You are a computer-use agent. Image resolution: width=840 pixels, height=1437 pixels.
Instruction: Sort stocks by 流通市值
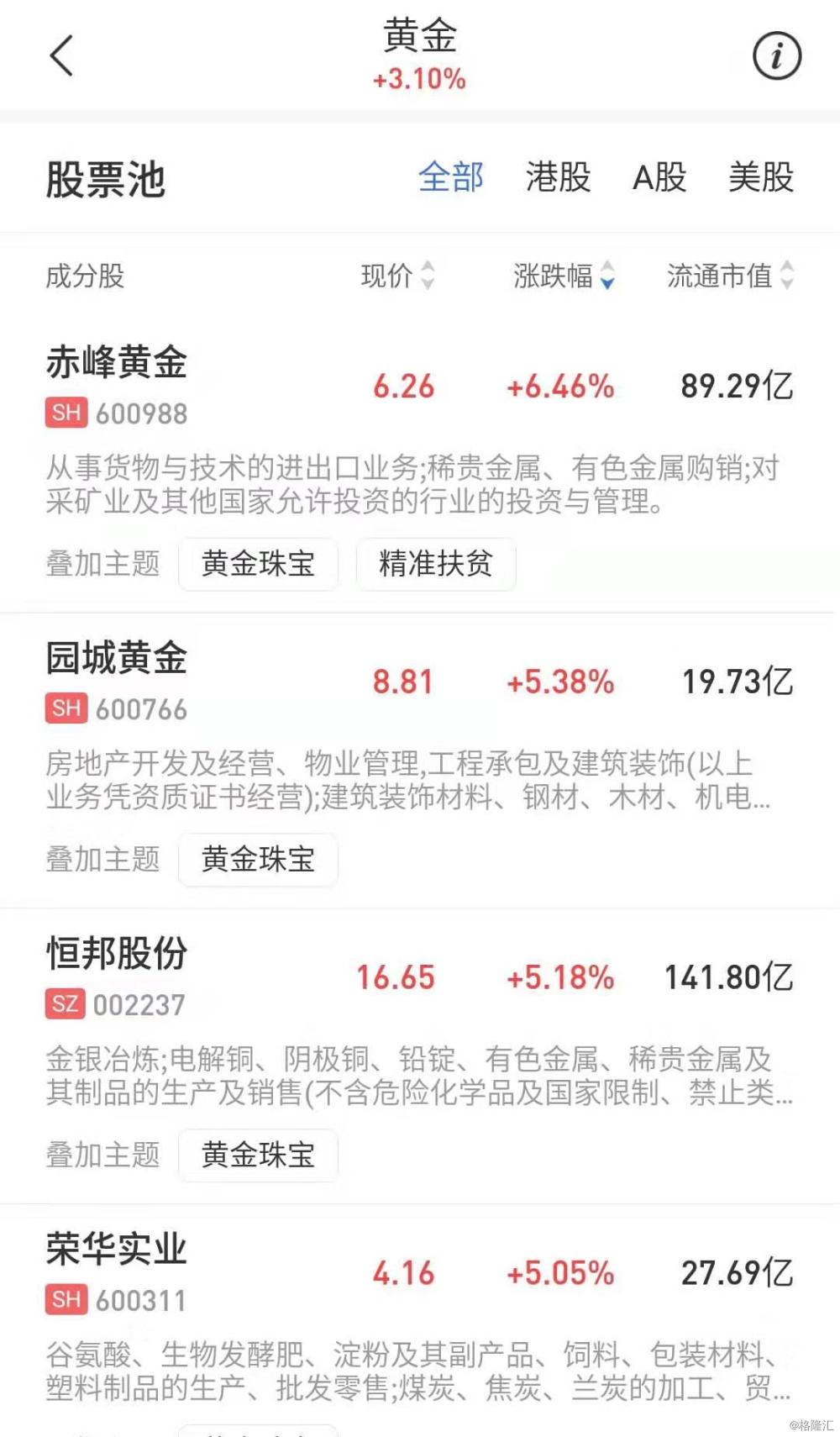pyautogui.click(x=729, y=276)
